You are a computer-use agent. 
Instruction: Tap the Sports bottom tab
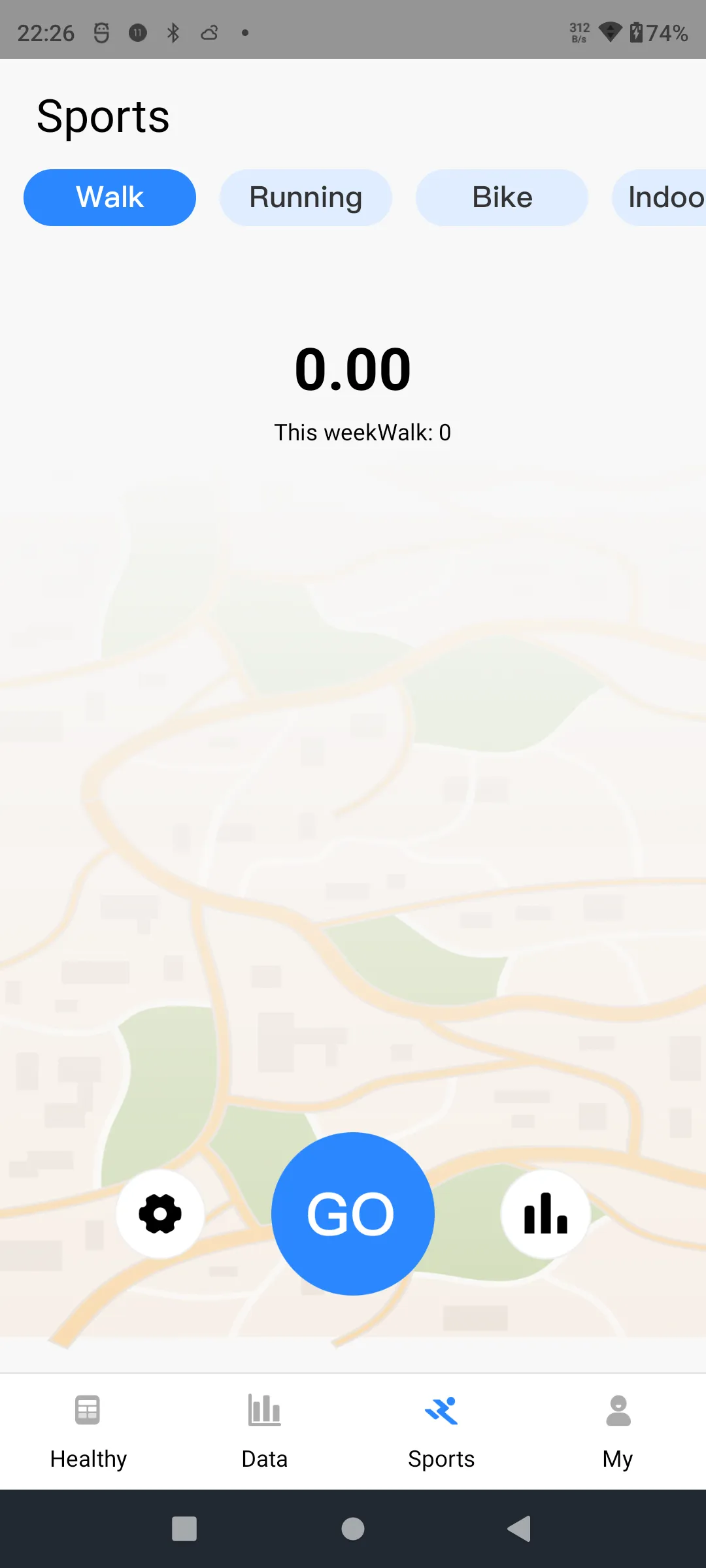441,1431
